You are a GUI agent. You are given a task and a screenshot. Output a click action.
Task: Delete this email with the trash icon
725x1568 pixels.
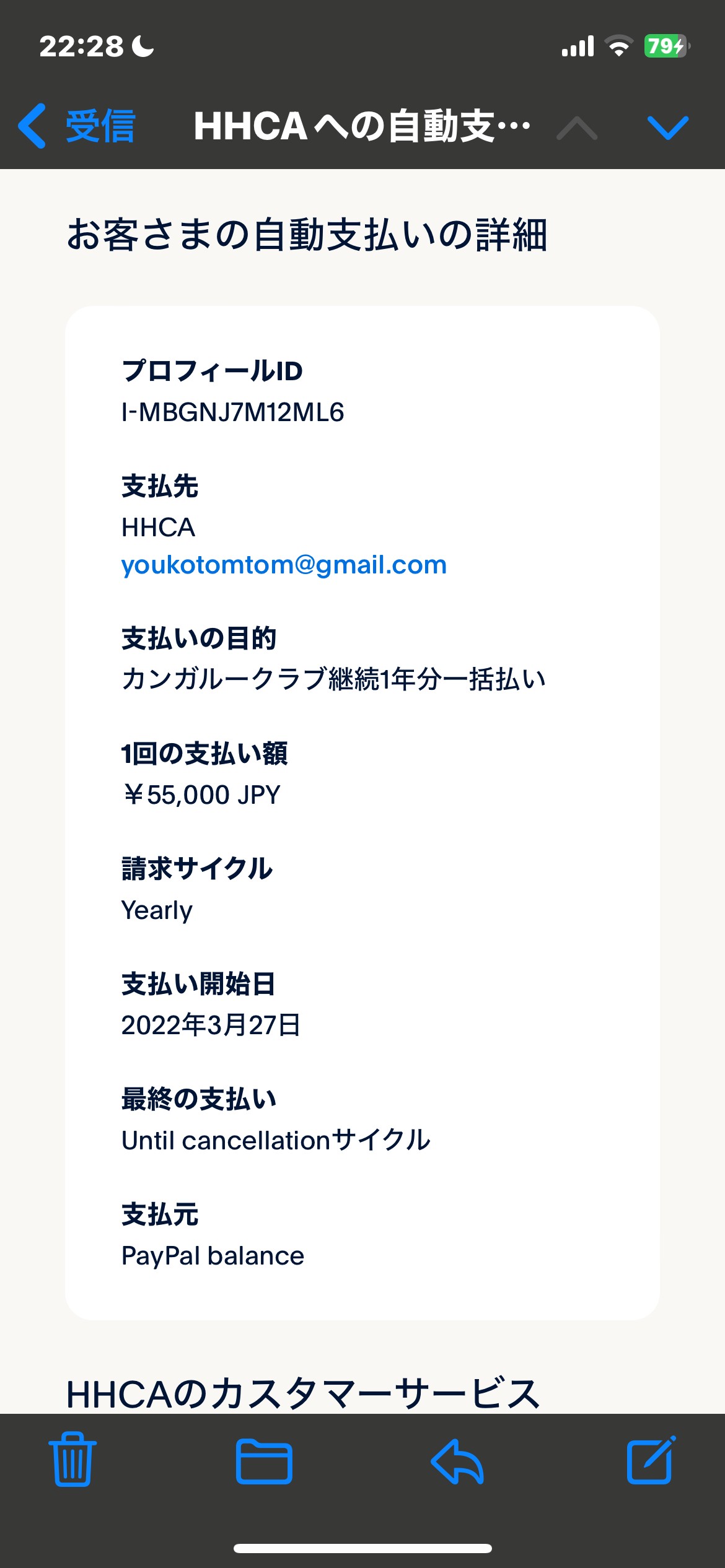(x=73, y=1459)
